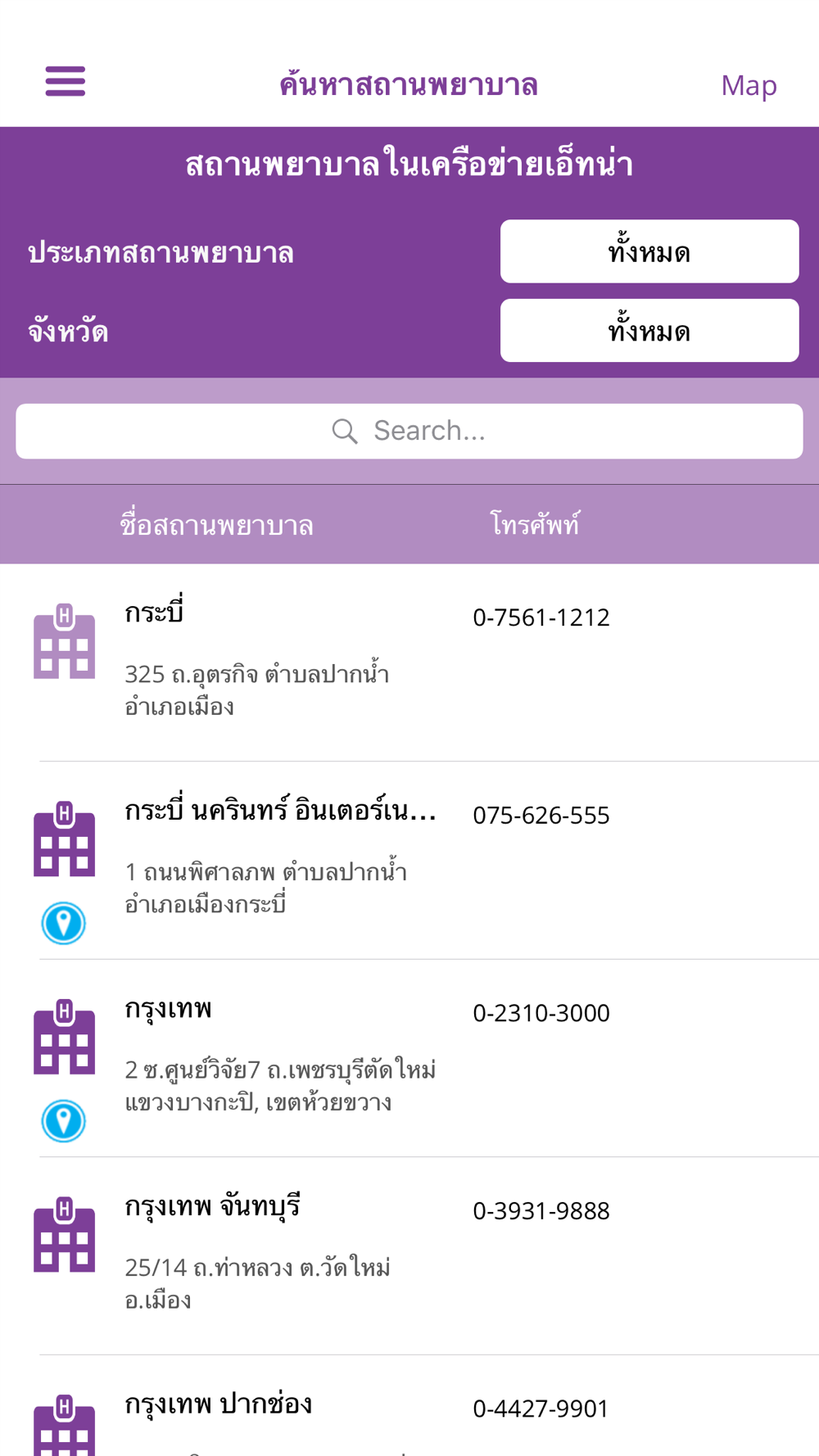Open the ประเภทสถานพยาบาล dropdown
819x1456 pixels.
pos(649,251)
